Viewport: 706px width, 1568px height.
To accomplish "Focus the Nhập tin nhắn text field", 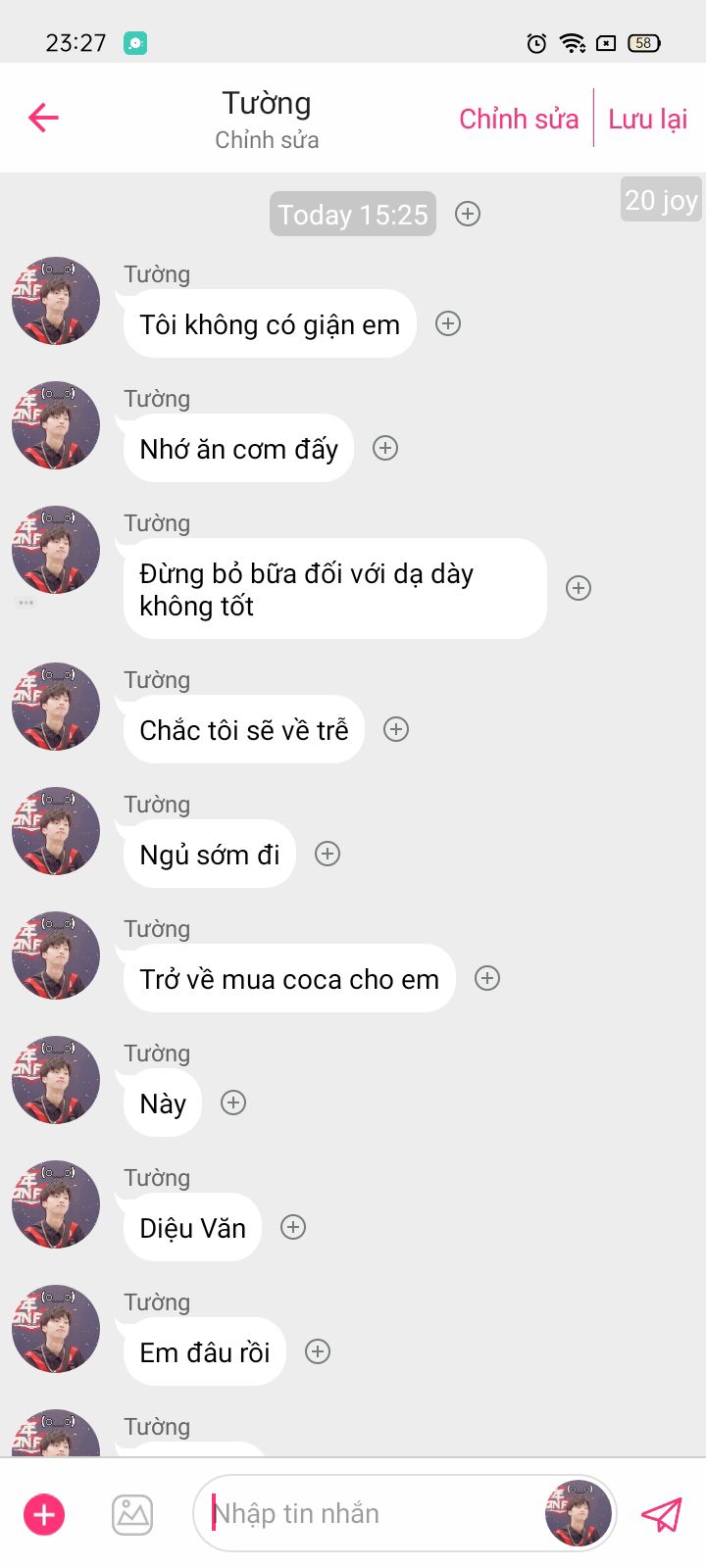I will tap(373, 1513).
